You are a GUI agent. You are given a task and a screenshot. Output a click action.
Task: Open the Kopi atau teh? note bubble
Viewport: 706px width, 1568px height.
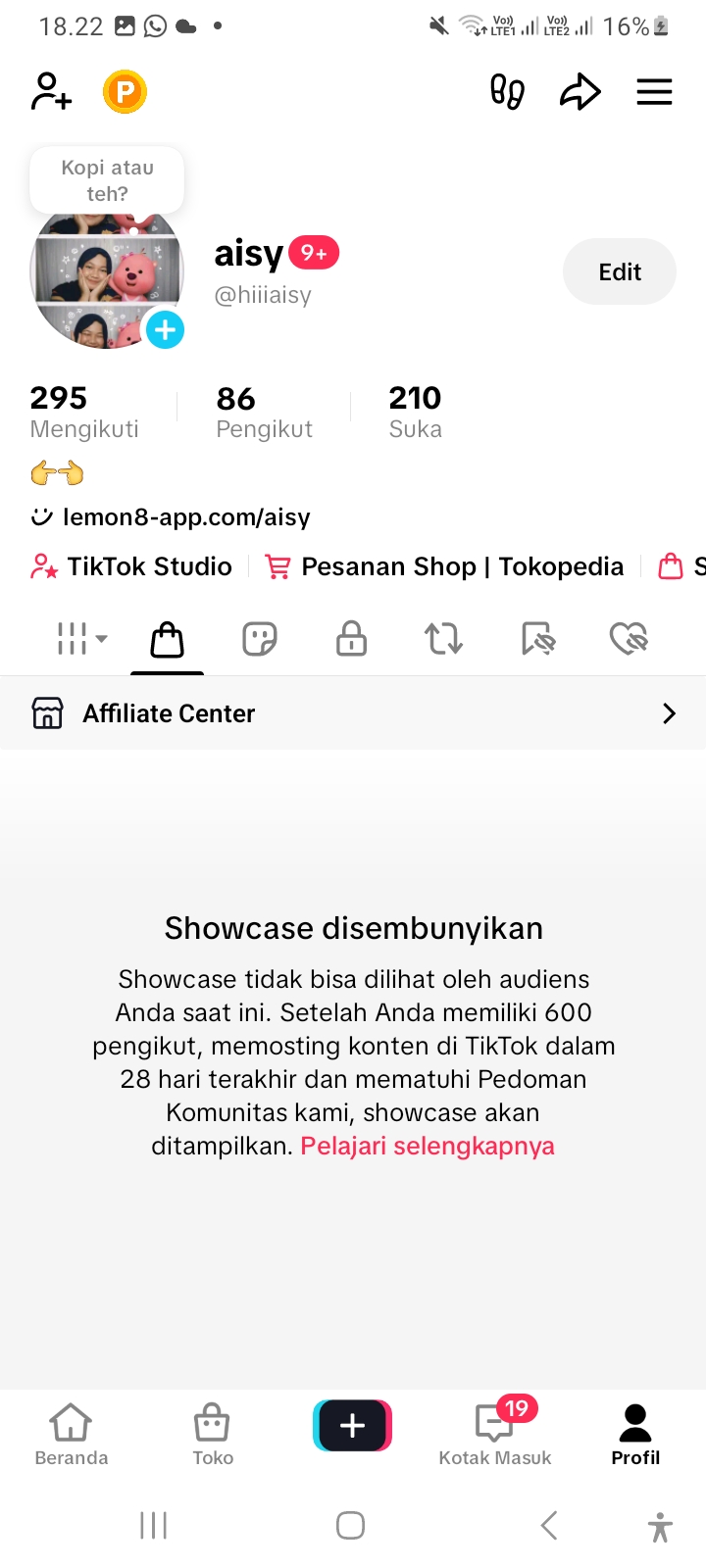pos(107,180)
